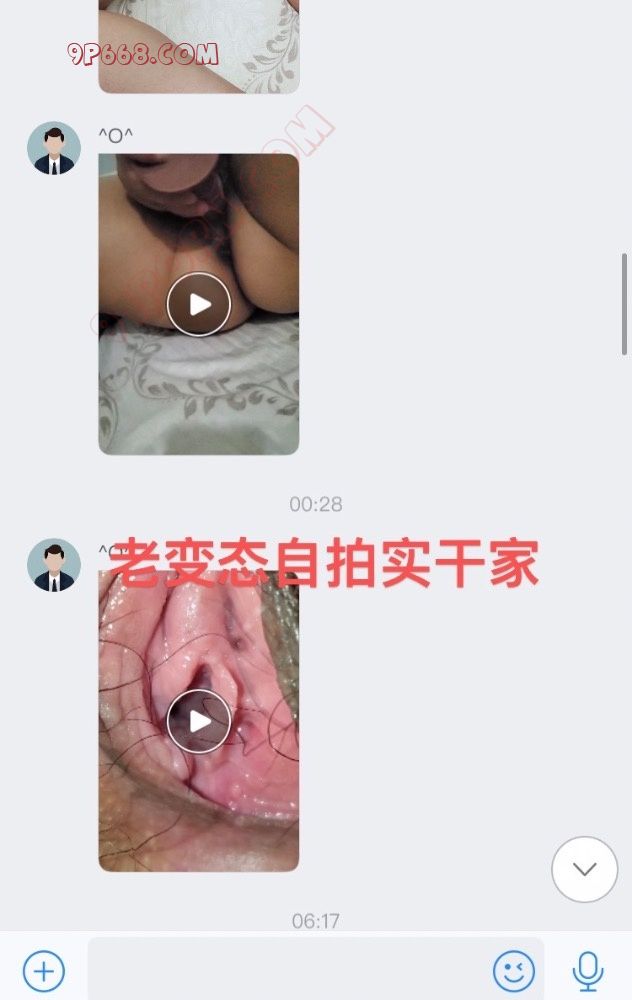
Task: Play the video above the 00:28 timestamp
Action: 199,304
